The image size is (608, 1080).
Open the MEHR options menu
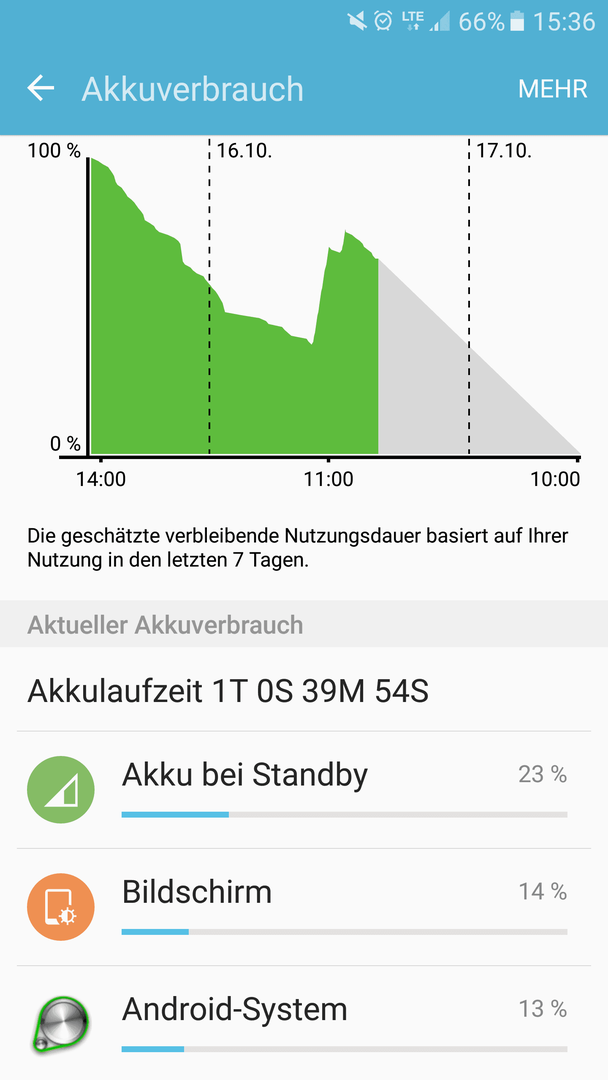[x=553, y=89]
